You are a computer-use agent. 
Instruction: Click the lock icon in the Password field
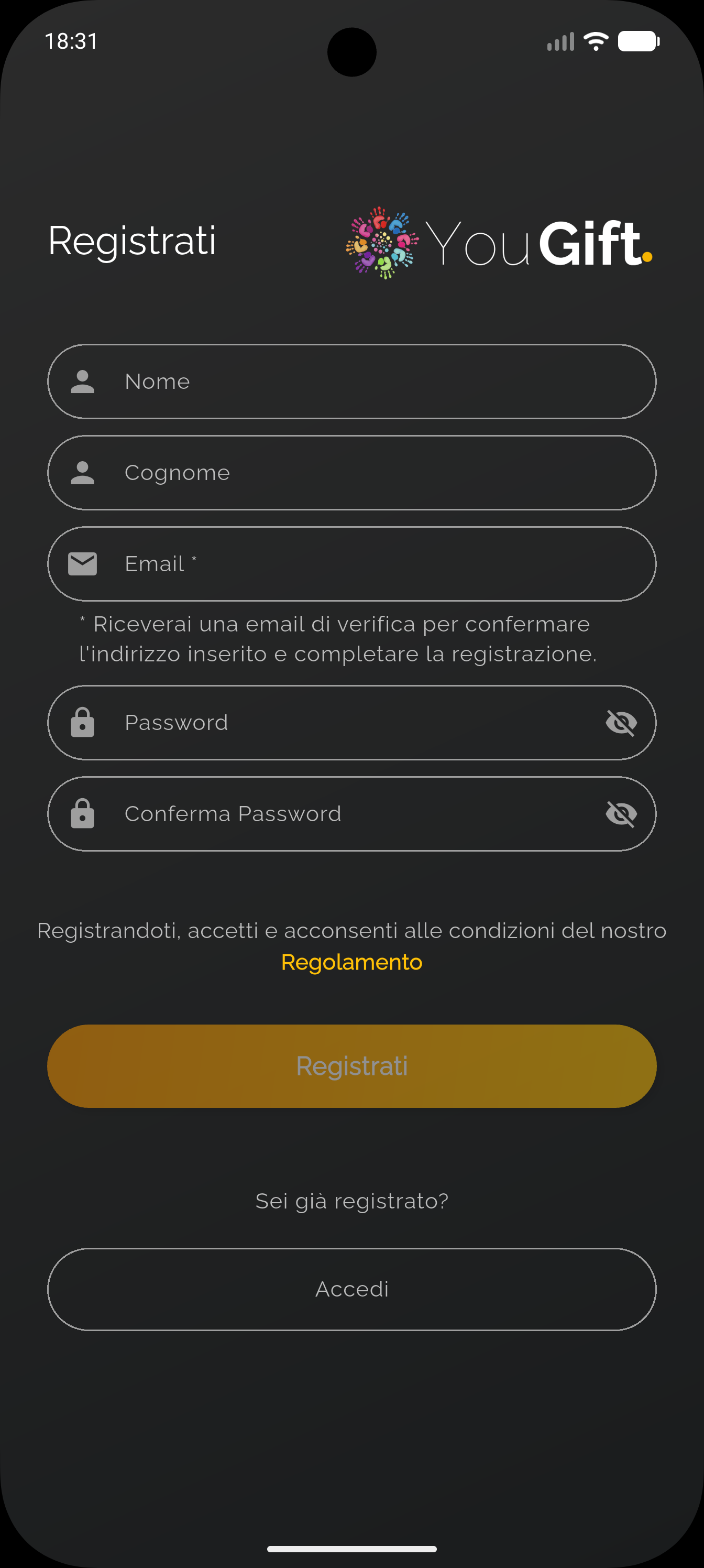[x=83, y=723]
